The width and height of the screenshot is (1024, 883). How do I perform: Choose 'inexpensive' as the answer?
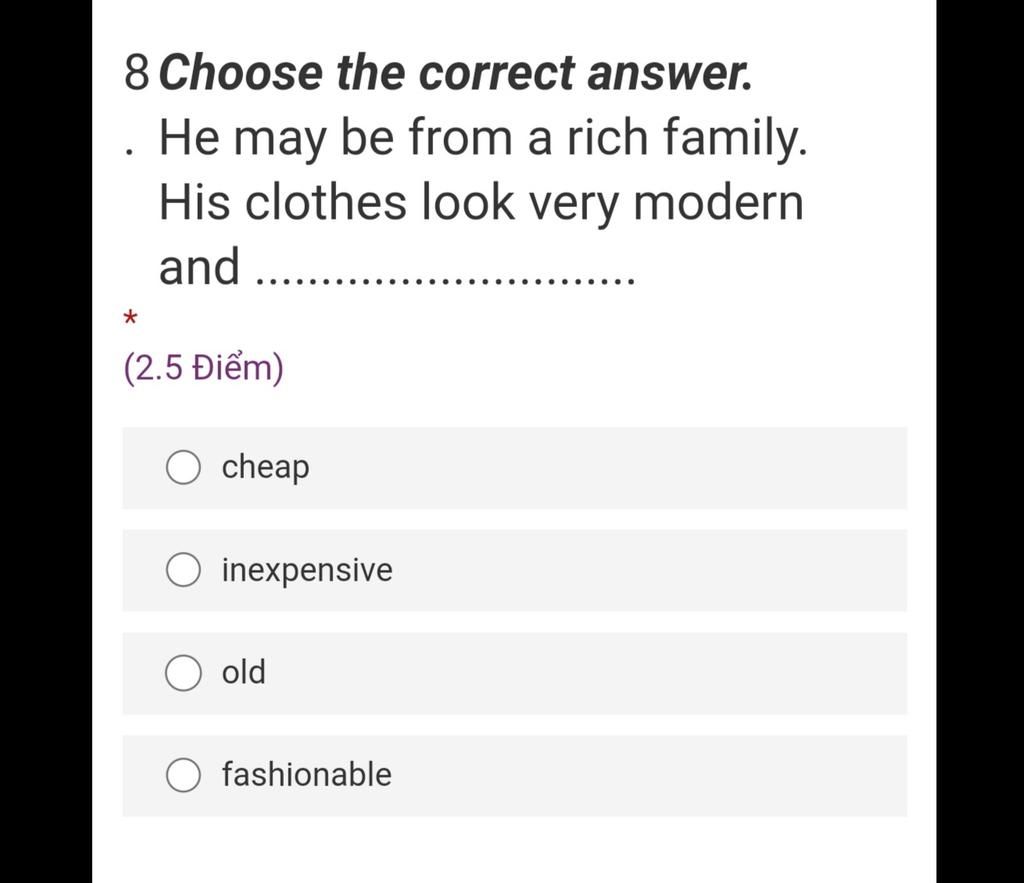point(183,570)
